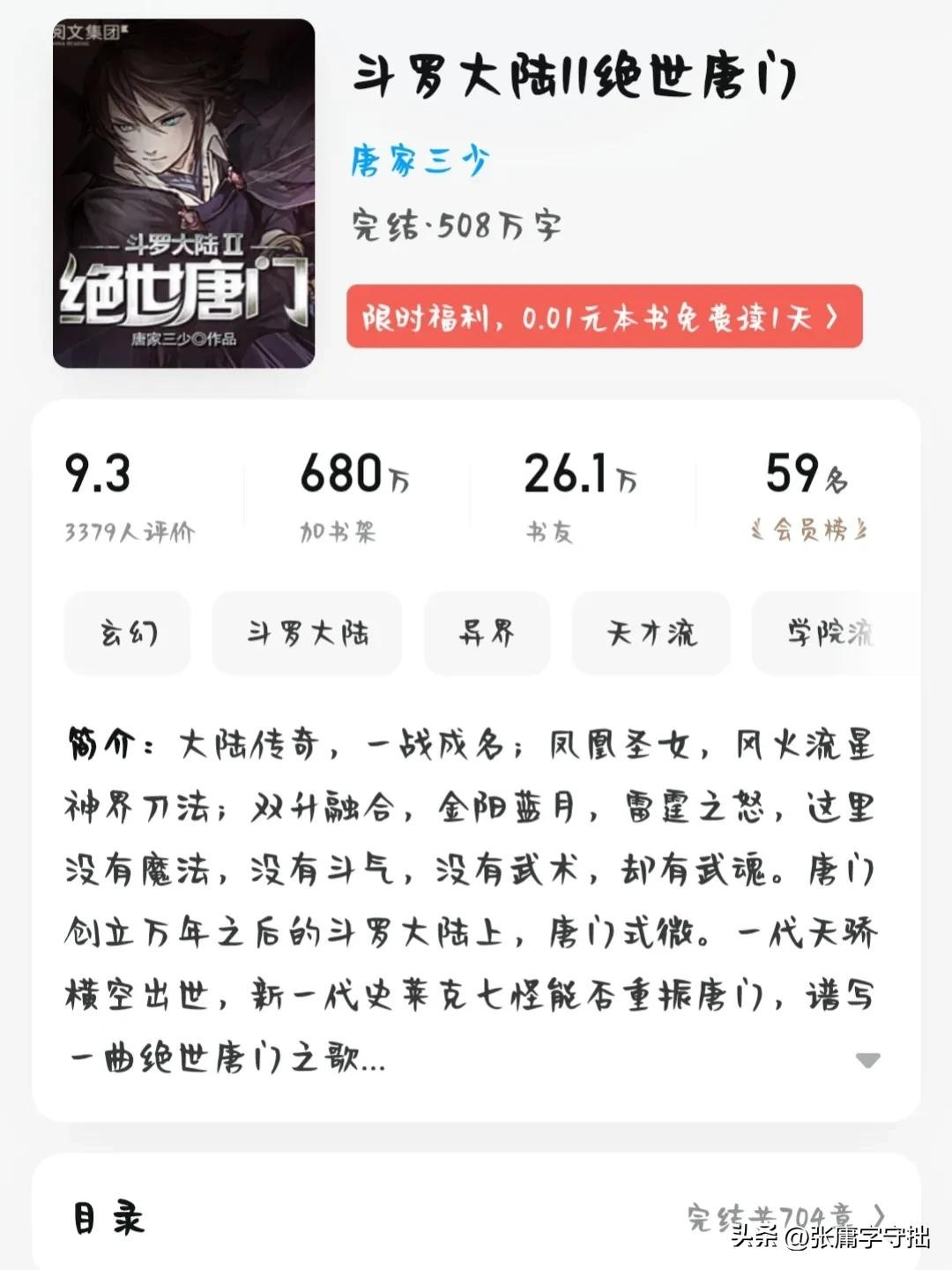Select the 天才流 tag
Screen dimensions: 952x1270
pyautogui.click(x=651, y=633)
